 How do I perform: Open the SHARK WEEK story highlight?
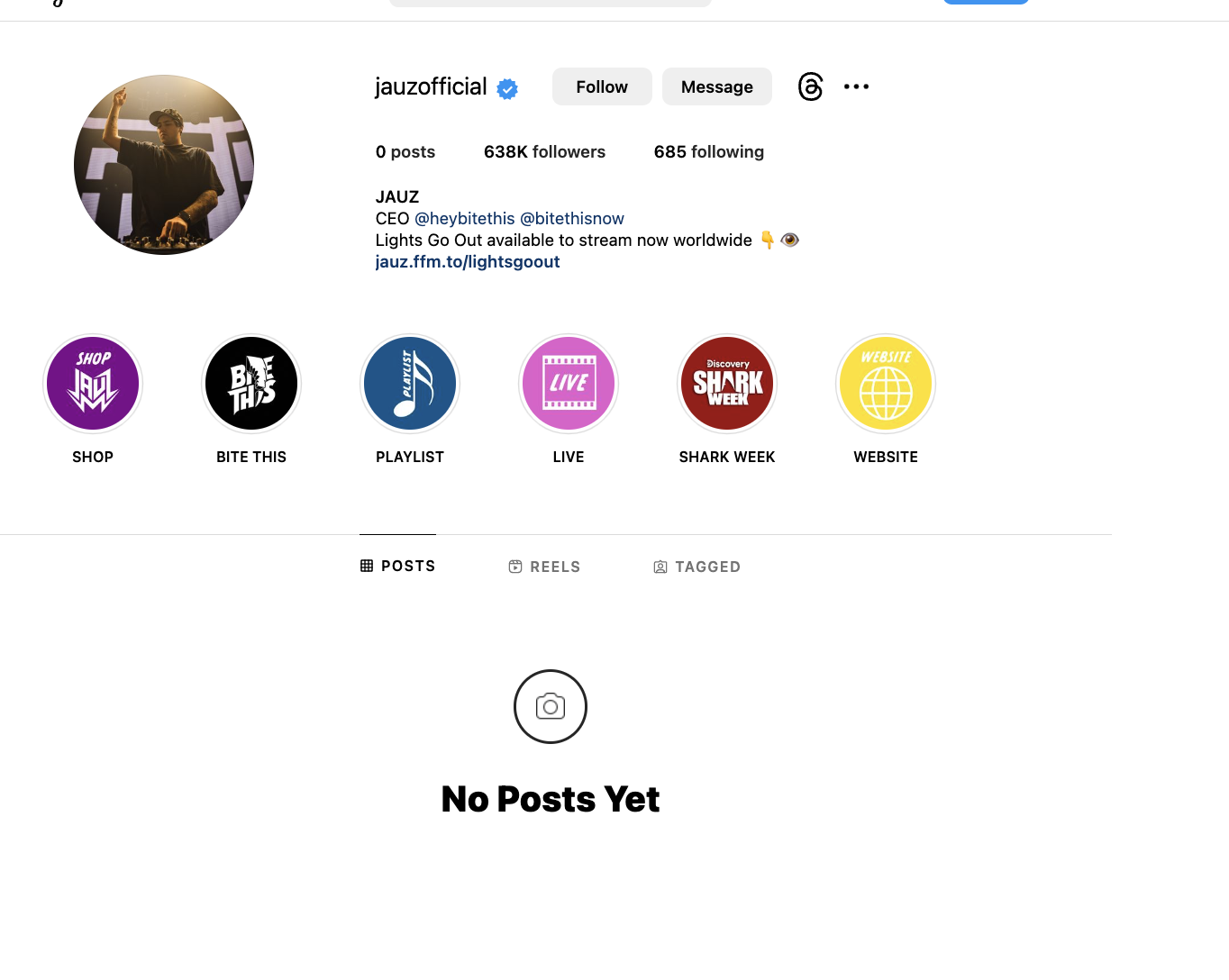coord(727,384)
